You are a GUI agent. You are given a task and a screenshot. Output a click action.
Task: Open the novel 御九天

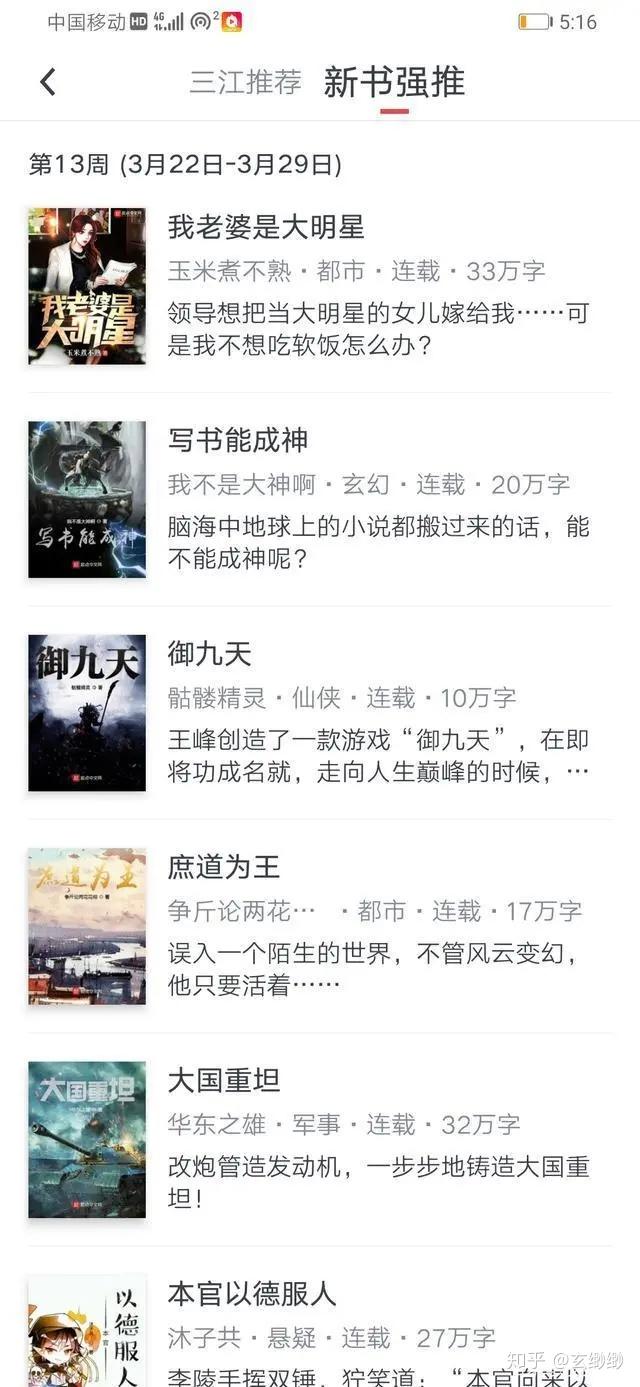pos(210,655)
